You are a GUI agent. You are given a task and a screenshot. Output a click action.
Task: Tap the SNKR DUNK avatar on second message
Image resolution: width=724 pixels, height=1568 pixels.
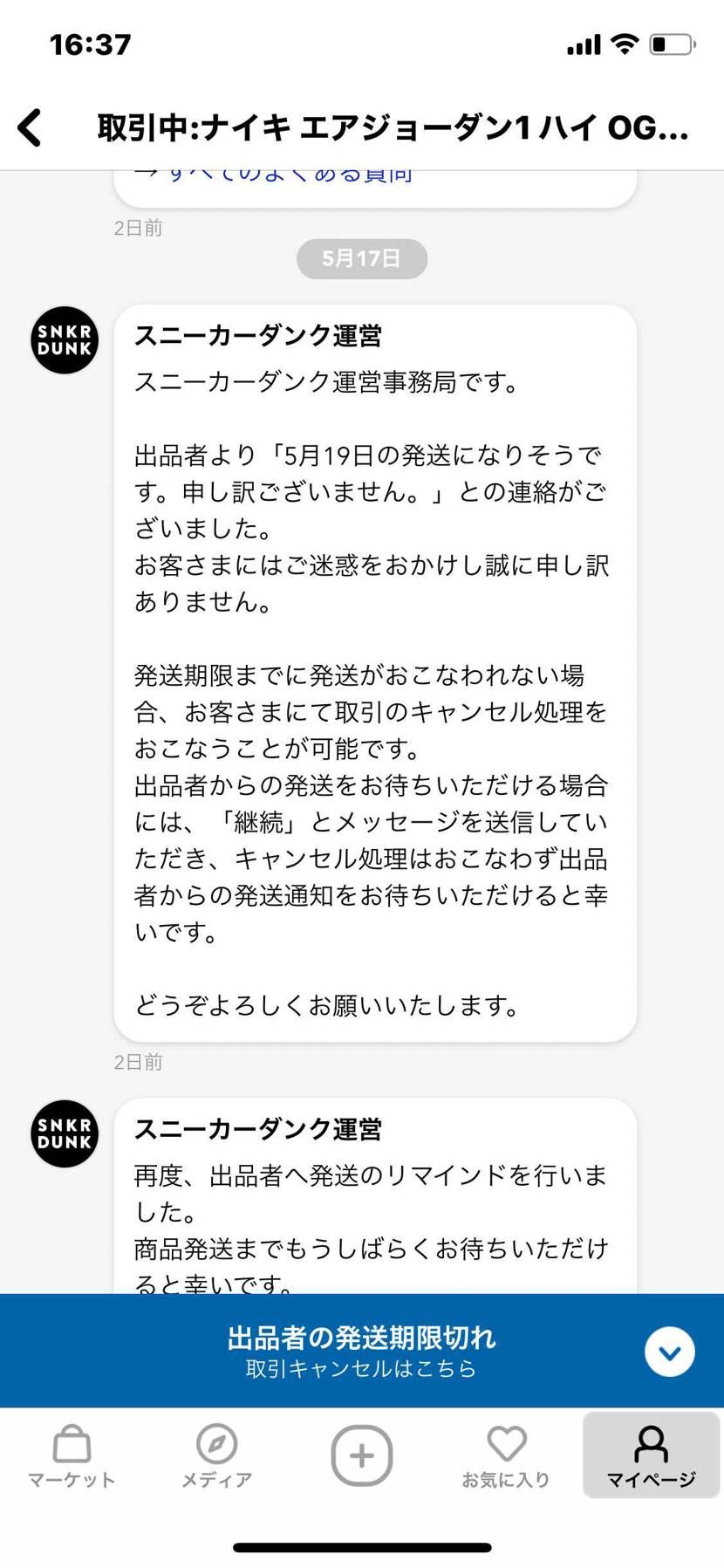[63, 1134]
